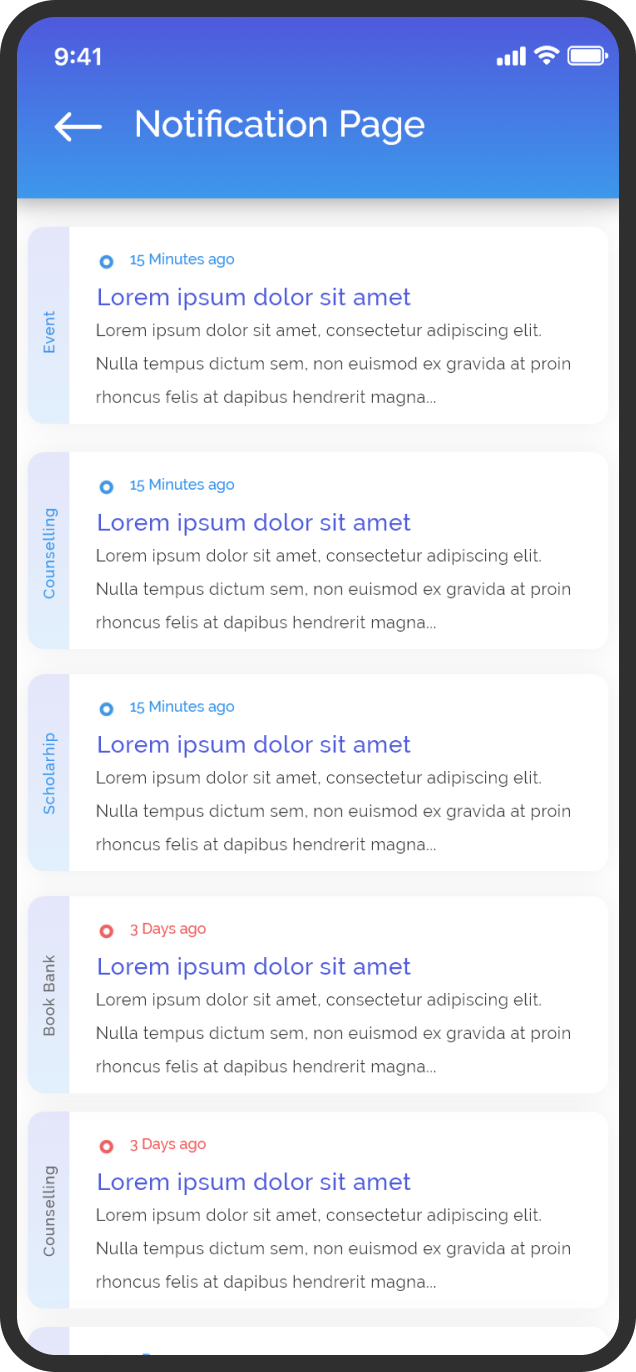Open the Event notification card
Screen dimensions: 636x1372
click(x=318, y=325)
